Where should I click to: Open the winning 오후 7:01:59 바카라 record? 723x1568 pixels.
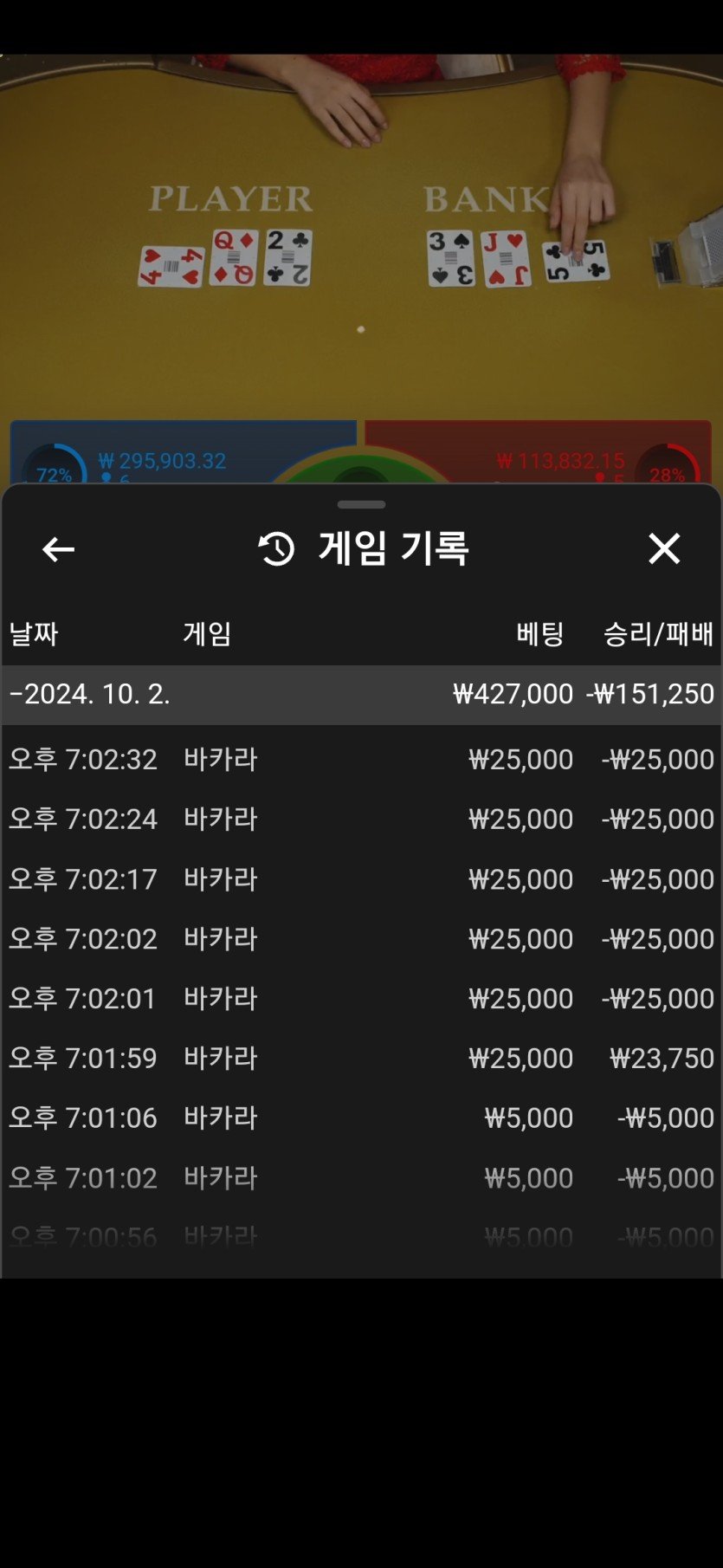tap(361, 1058)
